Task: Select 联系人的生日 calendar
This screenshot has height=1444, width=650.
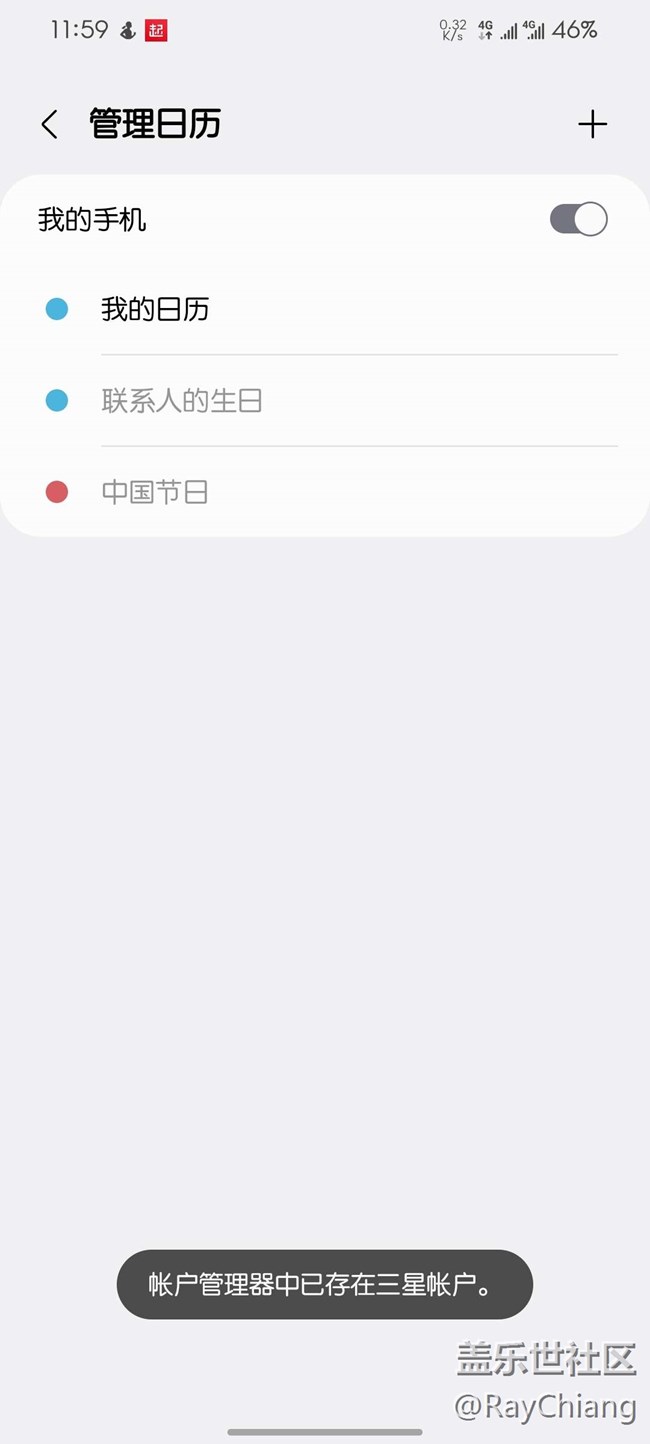Action: (x=181, y=401)
